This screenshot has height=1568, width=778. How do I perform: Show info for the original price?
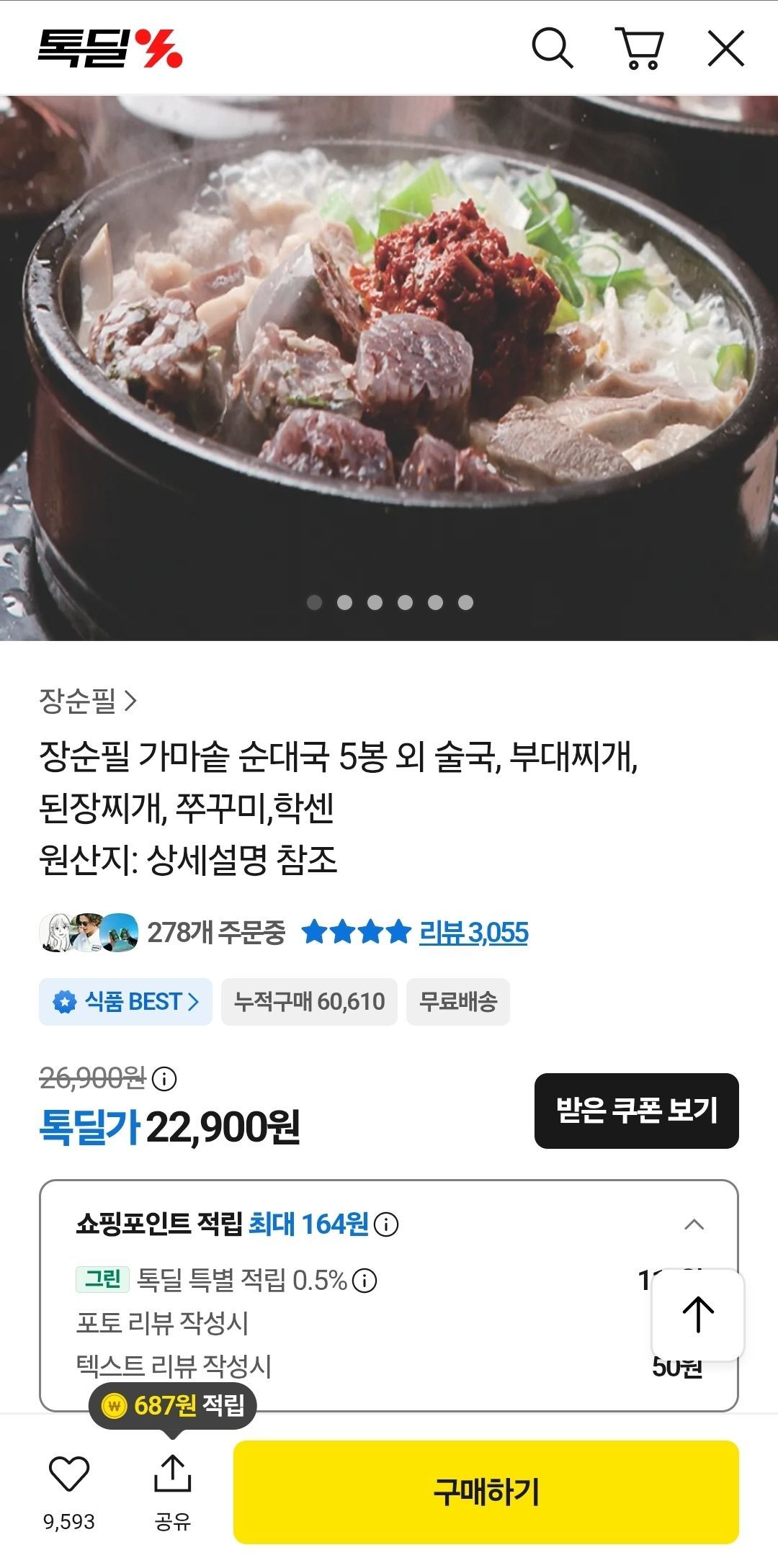click(x=164, y=1079)
